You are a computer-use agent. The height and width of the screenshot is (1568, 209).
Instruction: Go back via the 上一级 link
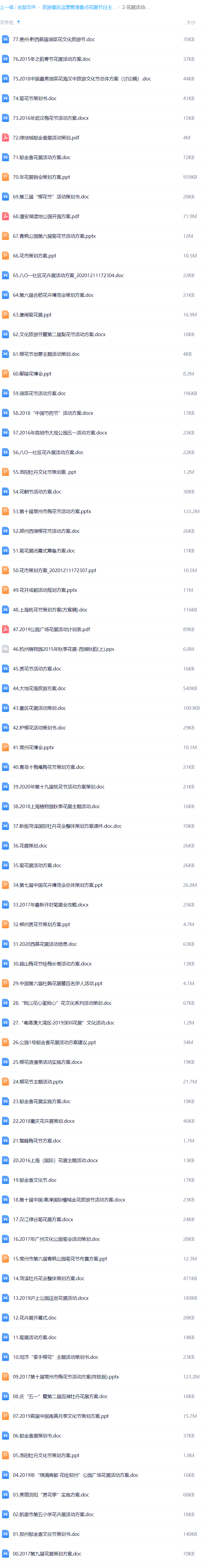pos(7,7)
